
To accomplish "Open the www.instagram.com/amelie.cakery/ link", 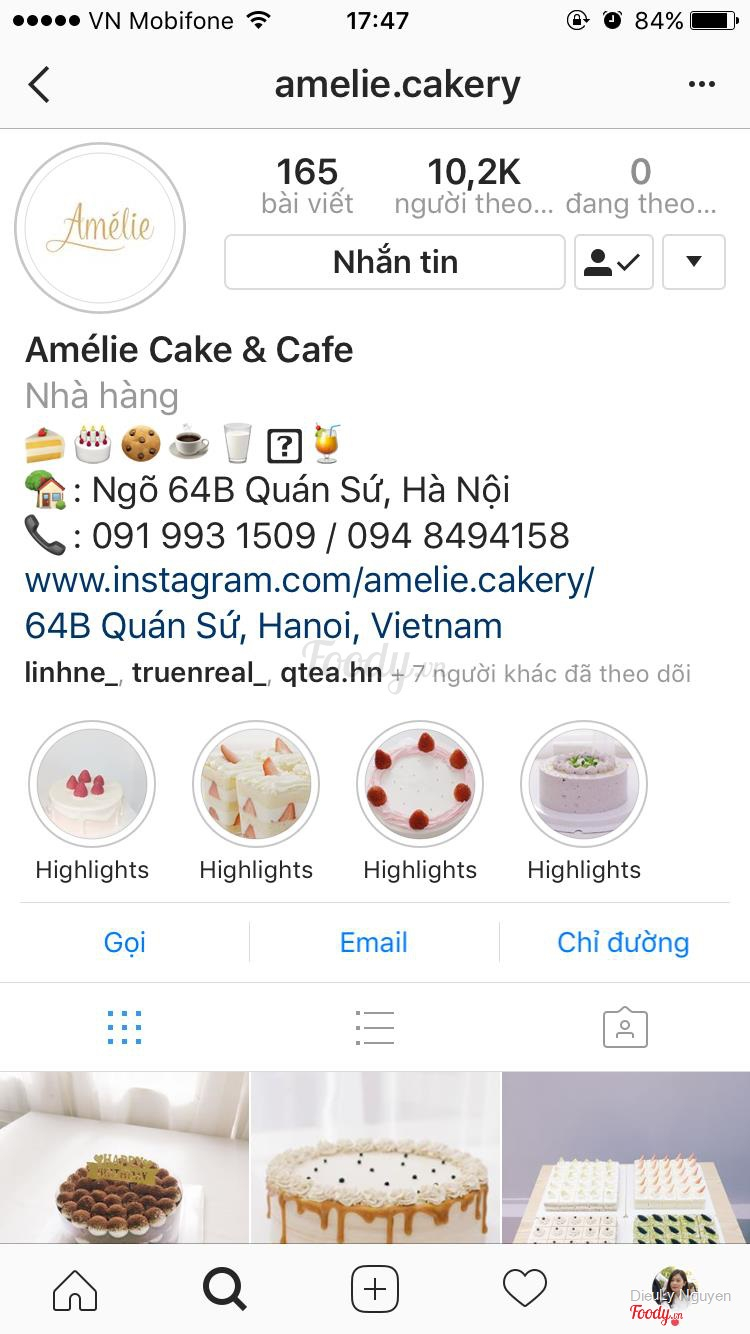I will coord(310,580).
